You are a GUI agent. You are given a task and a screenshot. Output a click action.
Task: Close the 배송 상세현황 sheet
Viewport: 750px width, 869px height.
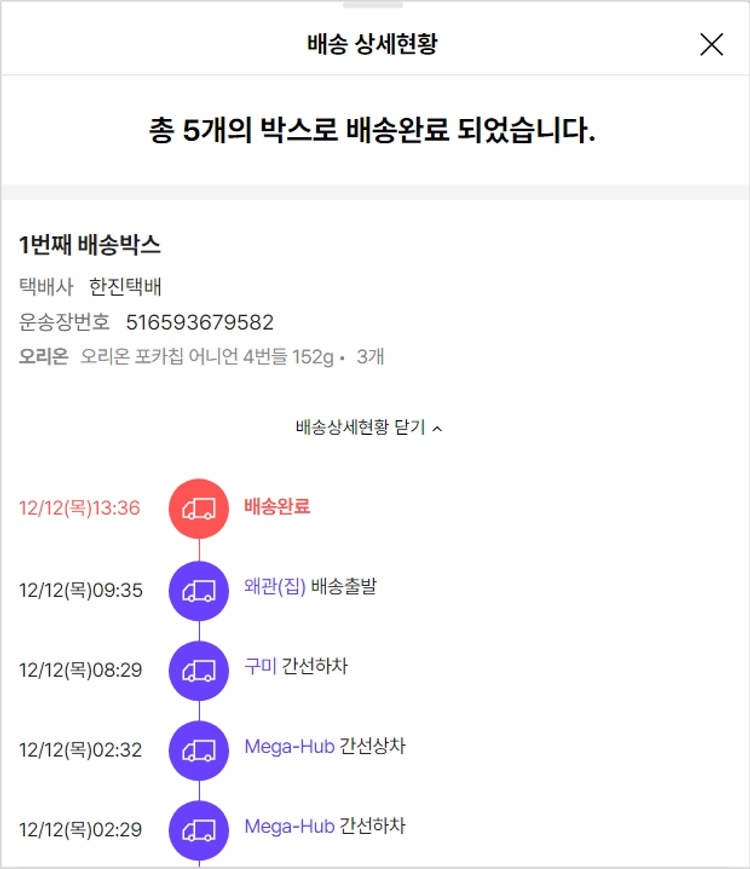coord(711,44)
